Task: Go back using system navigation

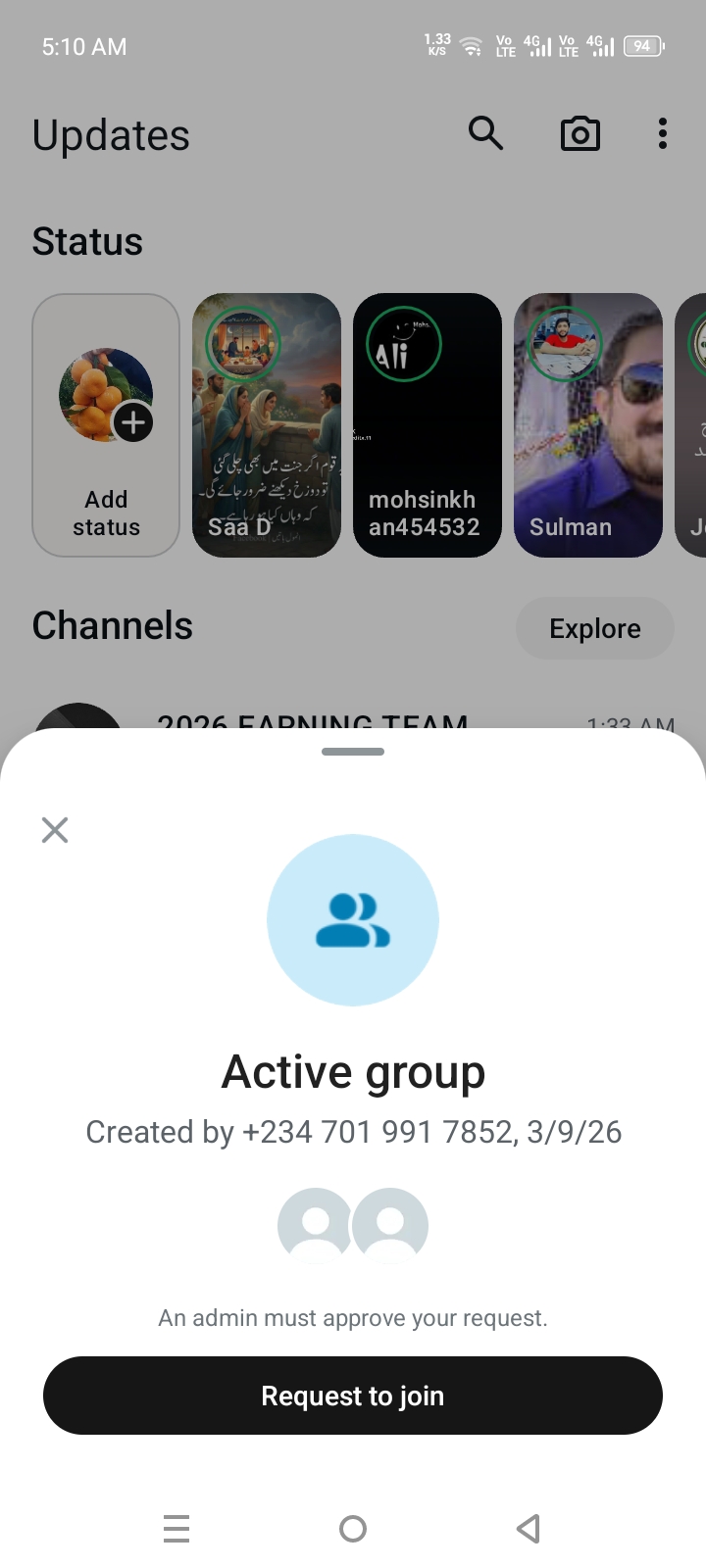Action: pyautogui.click(x=529, y=1528)
